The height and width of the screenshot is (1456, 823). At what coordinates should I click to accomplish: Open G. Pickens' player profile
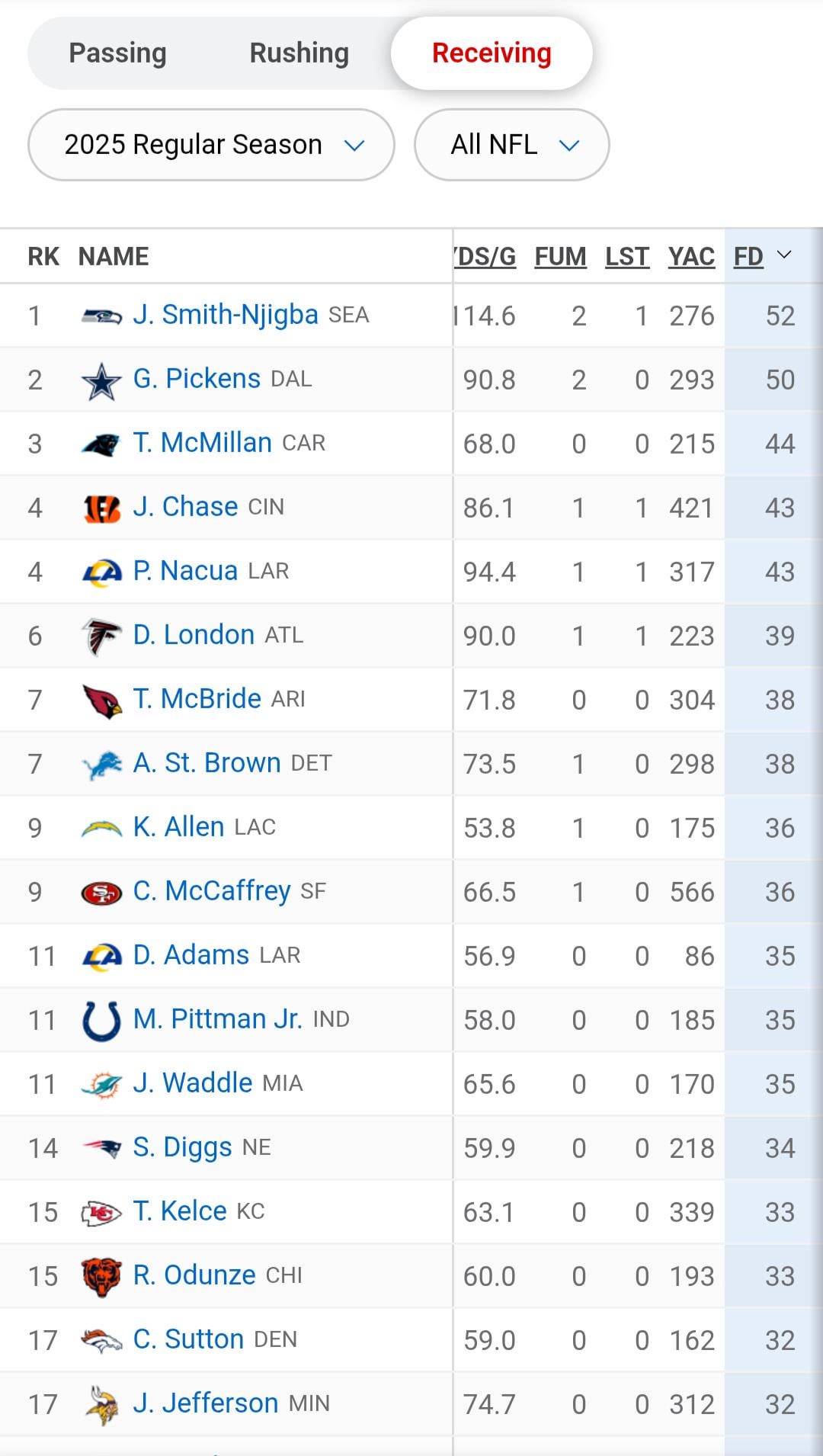coord(197,379)
